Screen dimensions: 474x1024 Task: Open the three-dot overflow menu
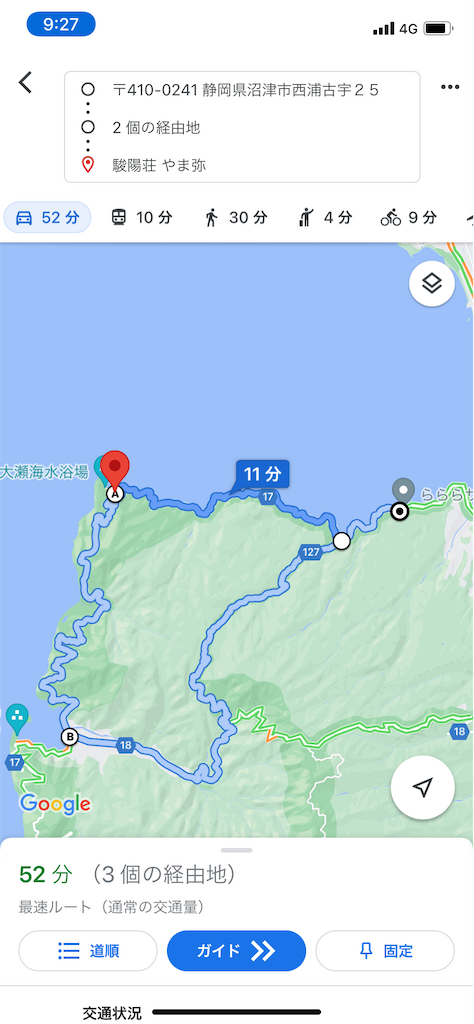tap(450, 88)
